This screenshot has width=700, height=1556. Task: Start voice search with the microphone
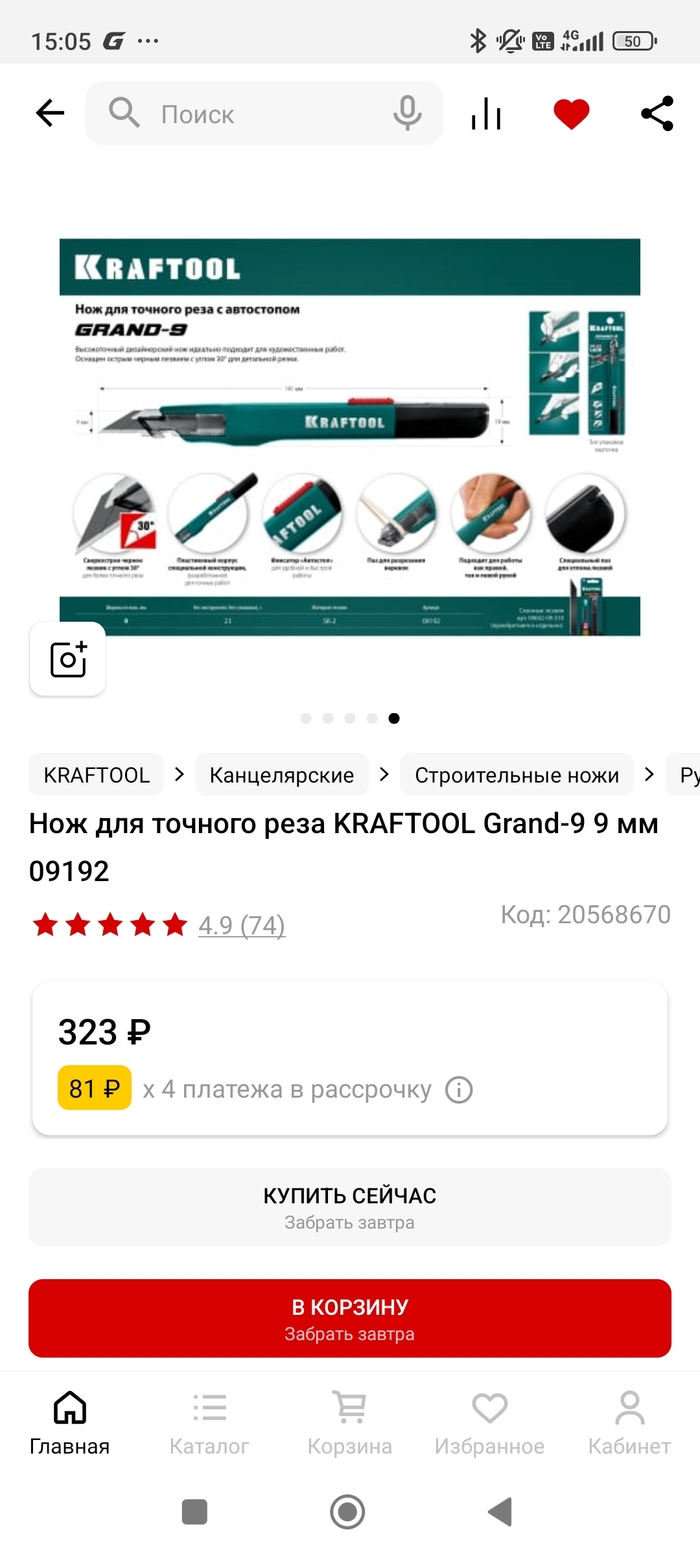tap(407, 114)
